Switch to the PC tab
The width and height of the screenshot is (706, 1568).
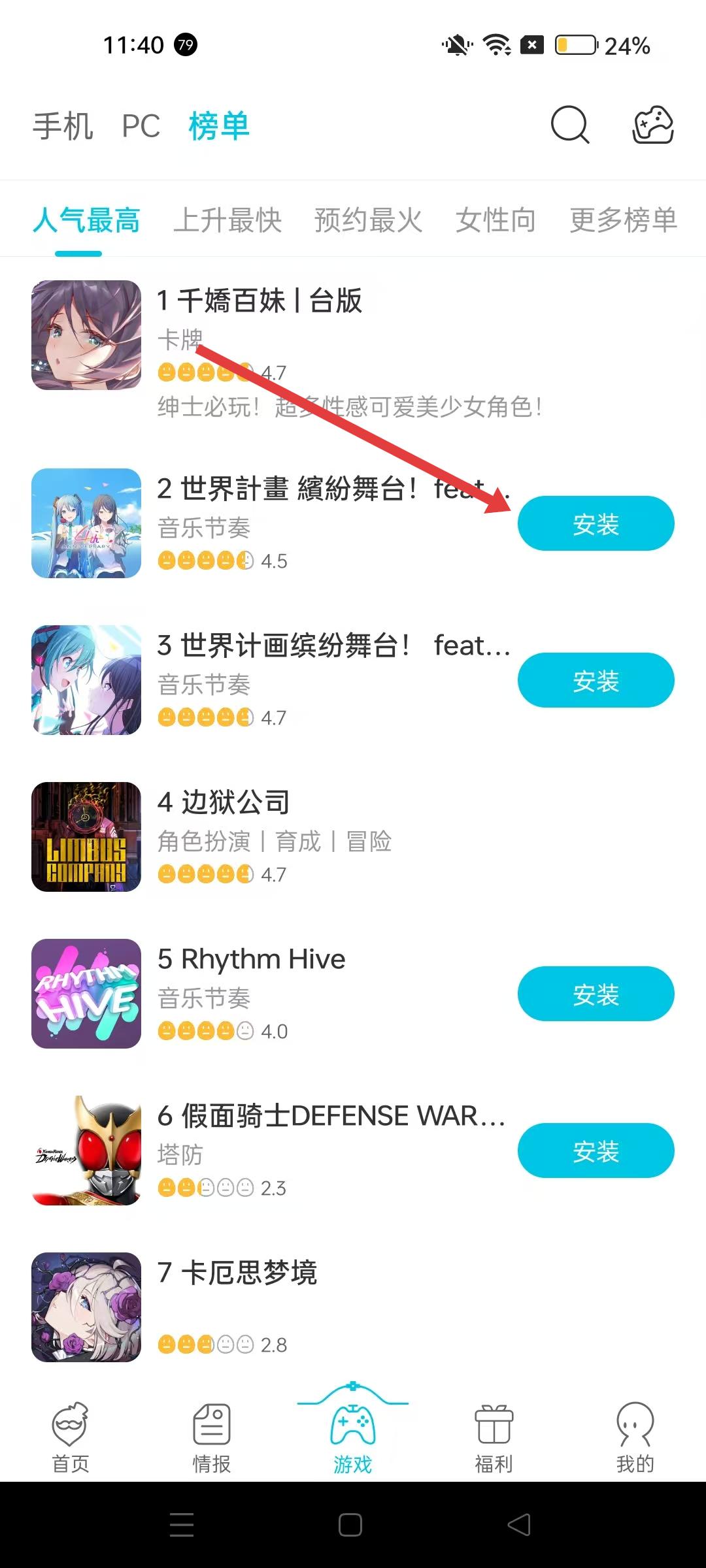pyautogui.click(x=141, y=126)
